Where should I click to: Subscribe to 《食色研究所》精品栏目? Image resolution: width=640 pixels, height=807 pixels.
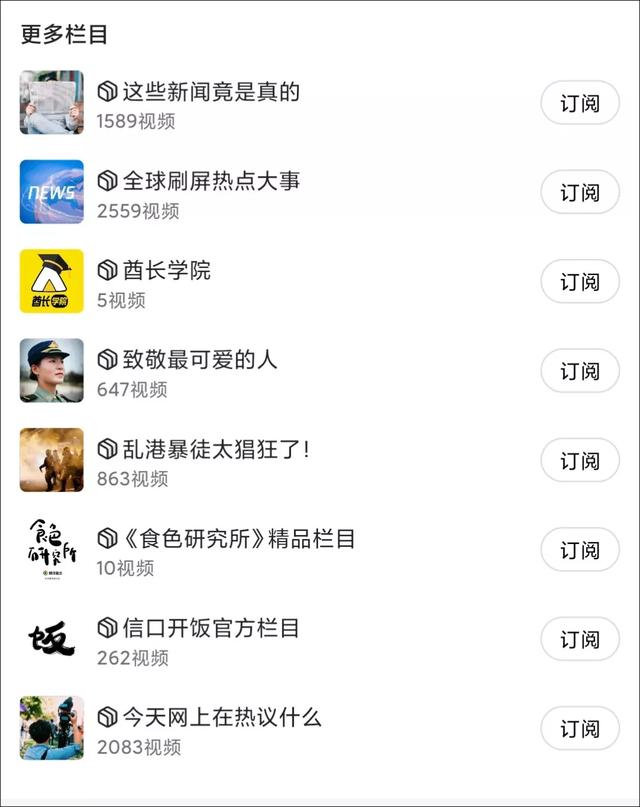click(580, 550)
